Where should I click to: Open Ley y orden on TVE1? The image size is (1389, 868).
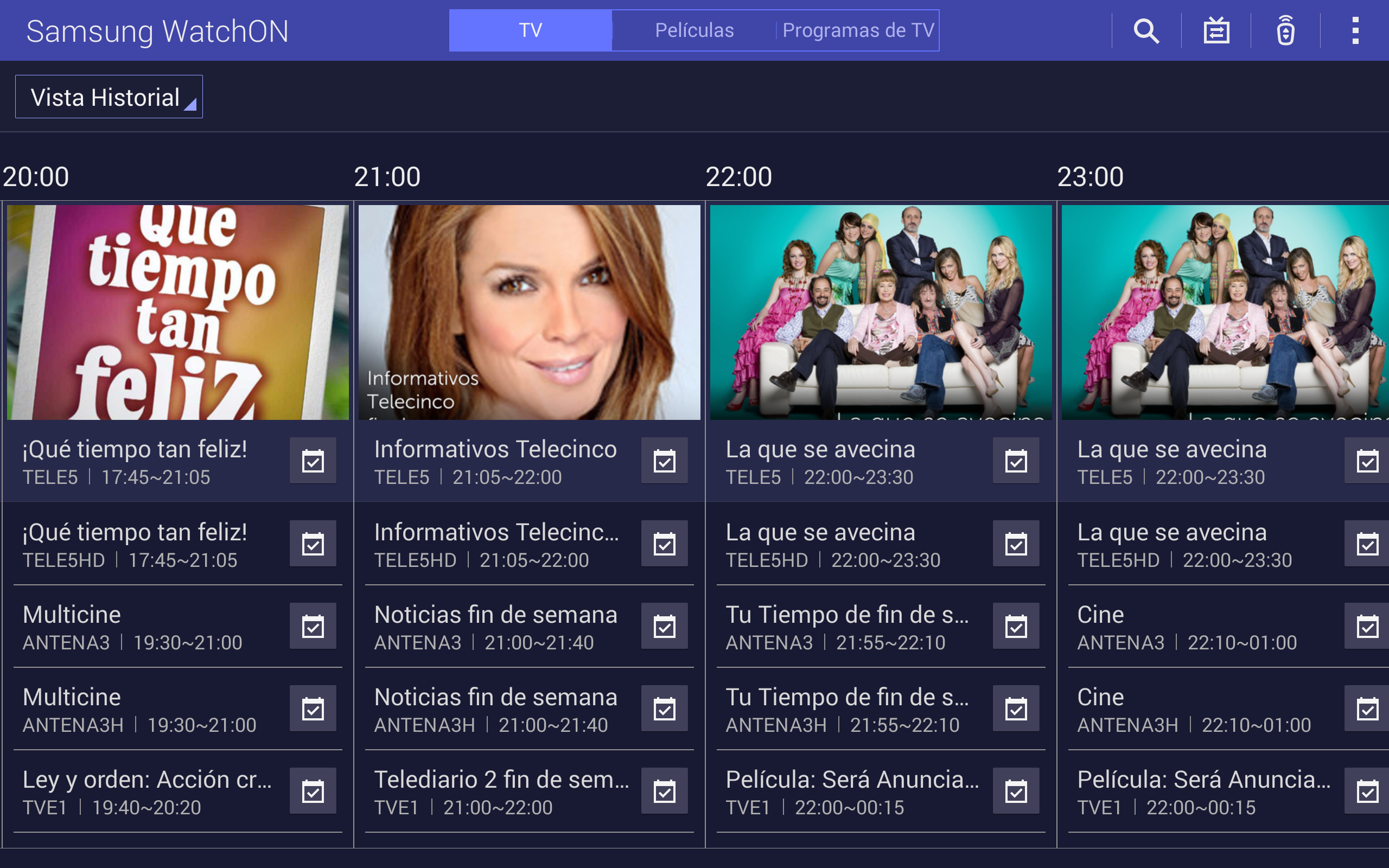(x=146, y=792)
